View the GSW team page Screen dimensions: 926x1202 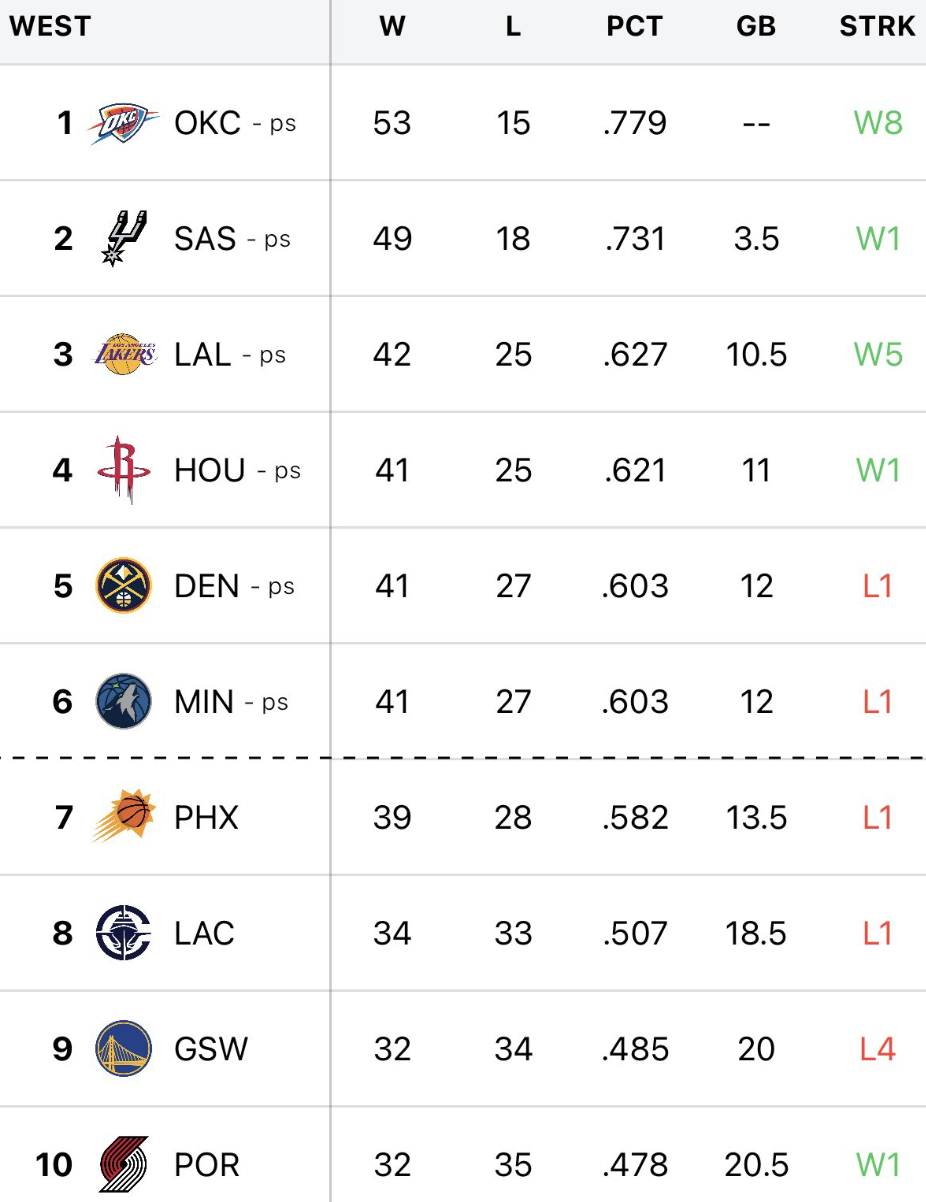[210, 1049]
